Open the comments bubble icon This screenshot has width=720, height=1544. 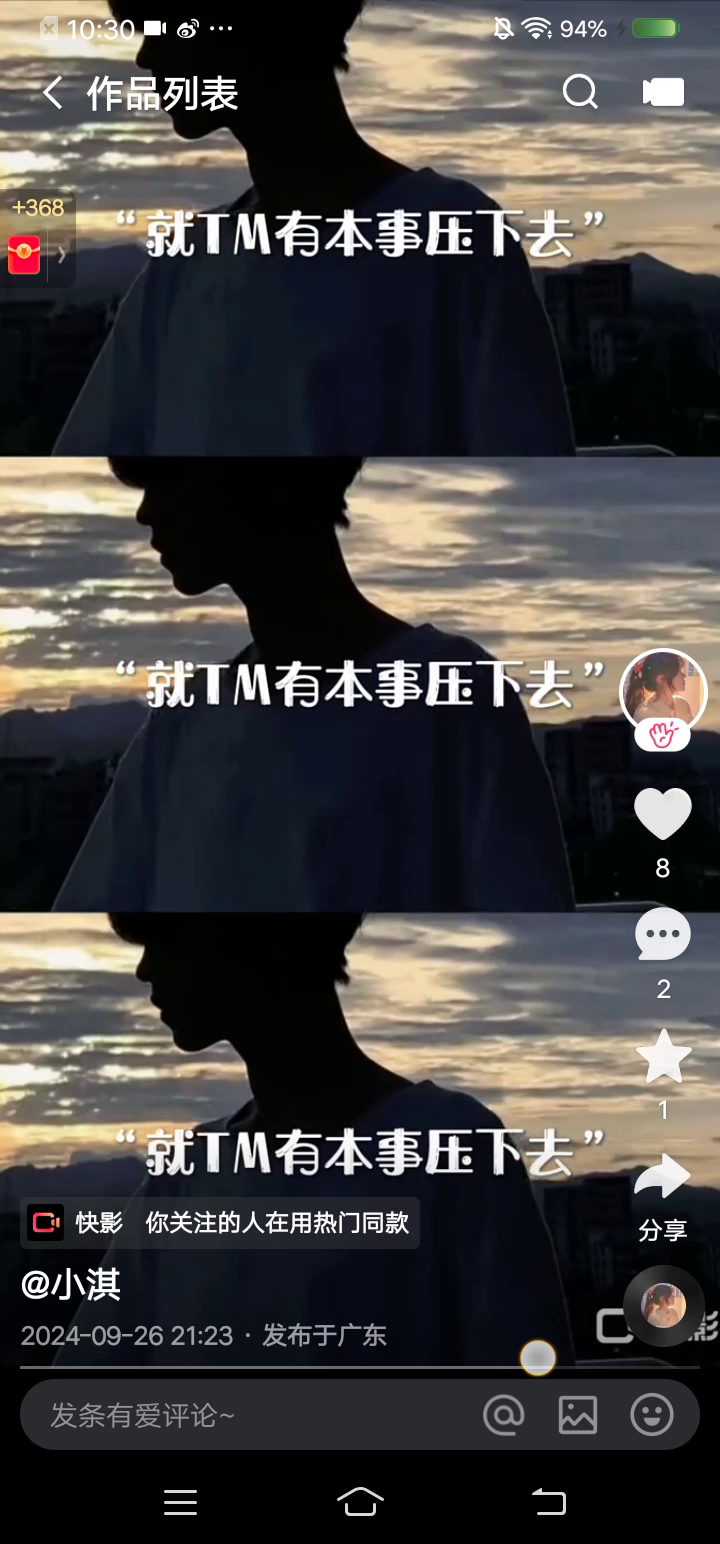[x=663, y=936]
